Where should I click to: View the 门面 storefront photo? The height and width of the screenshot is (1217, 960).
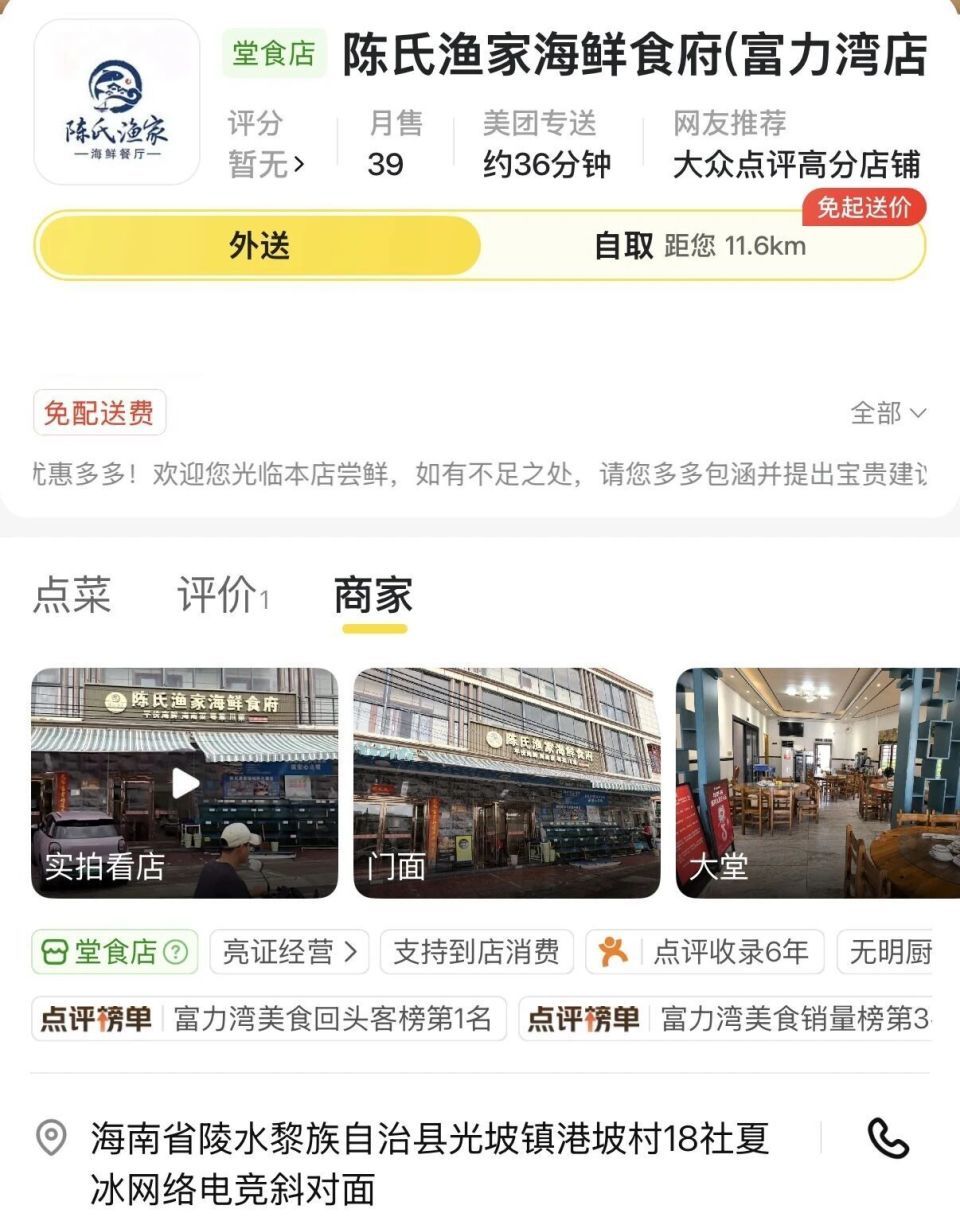pyautogui.click(x=507, y=783)
